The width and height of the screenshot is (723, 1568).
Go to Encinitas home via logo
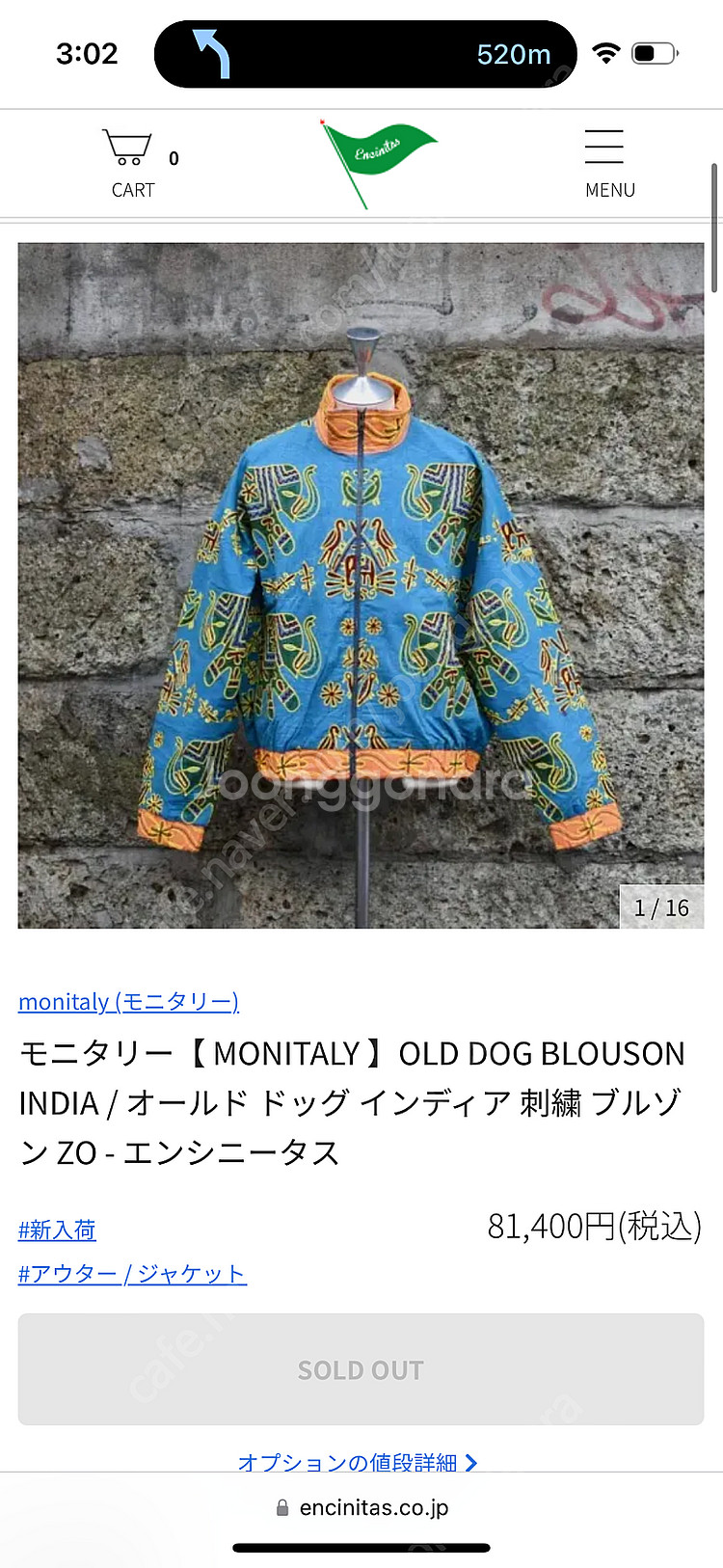click(377, 161)
